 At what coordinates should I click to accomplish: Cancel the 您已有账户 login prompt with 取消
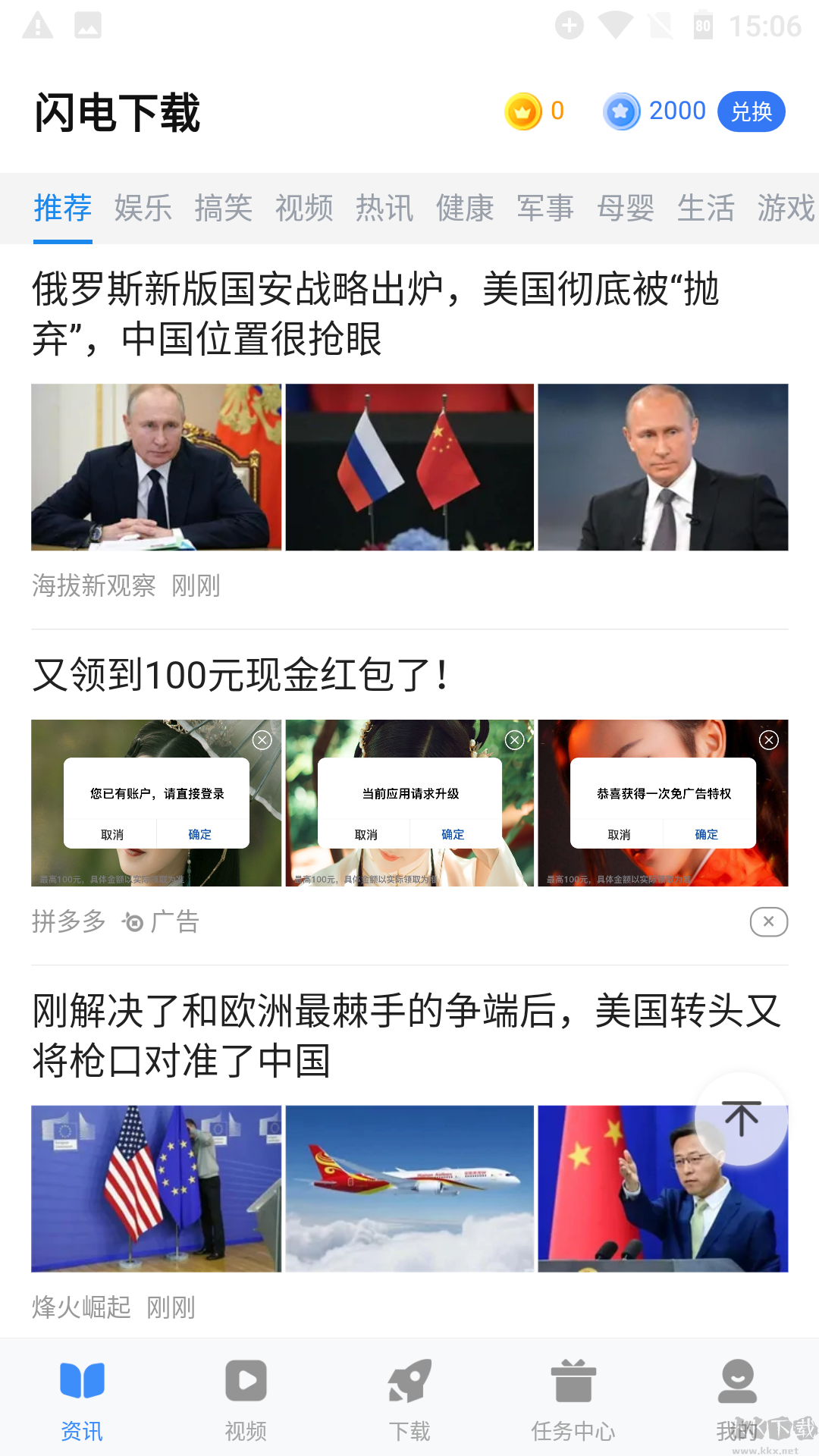coord(111,834)
